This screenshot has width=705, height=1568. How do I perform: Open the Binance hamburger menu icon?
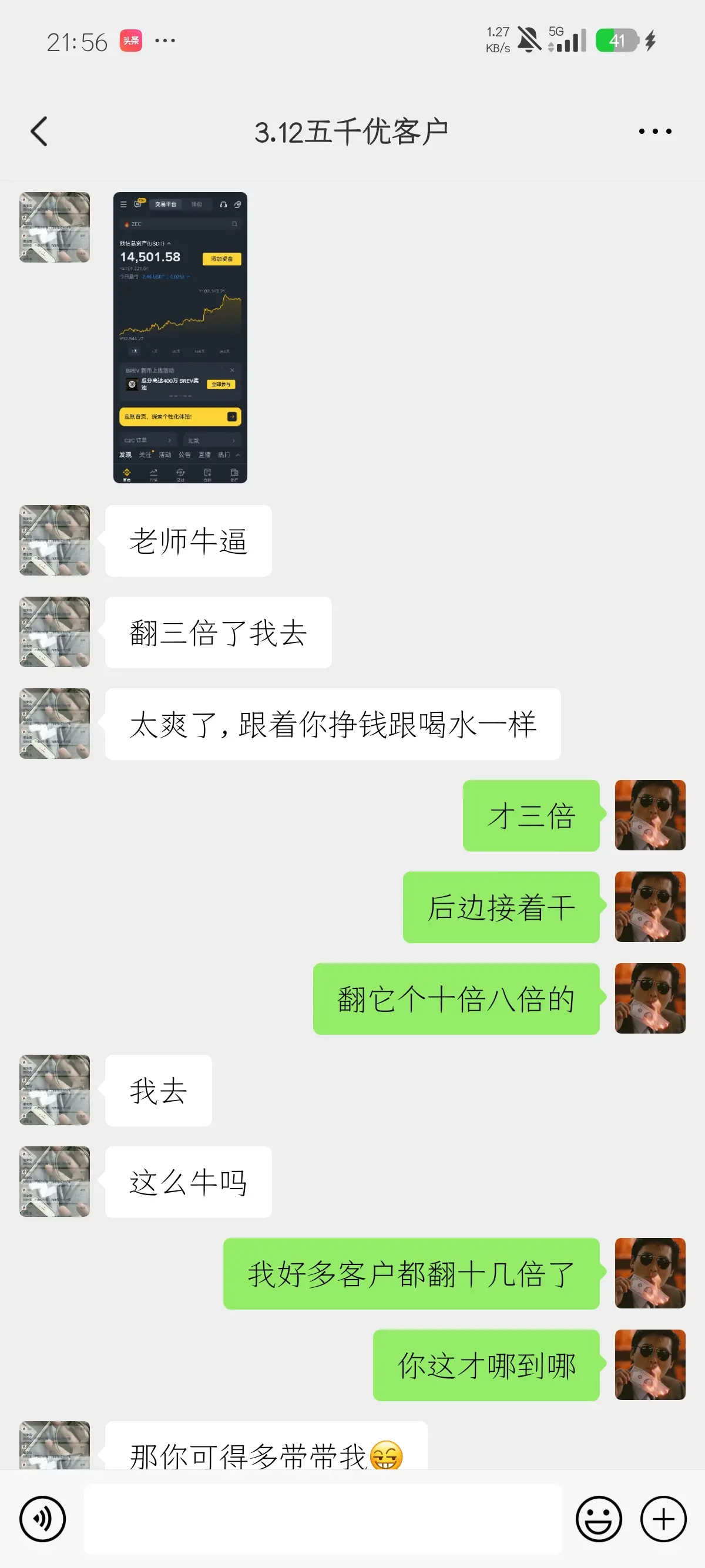[123, 205]
